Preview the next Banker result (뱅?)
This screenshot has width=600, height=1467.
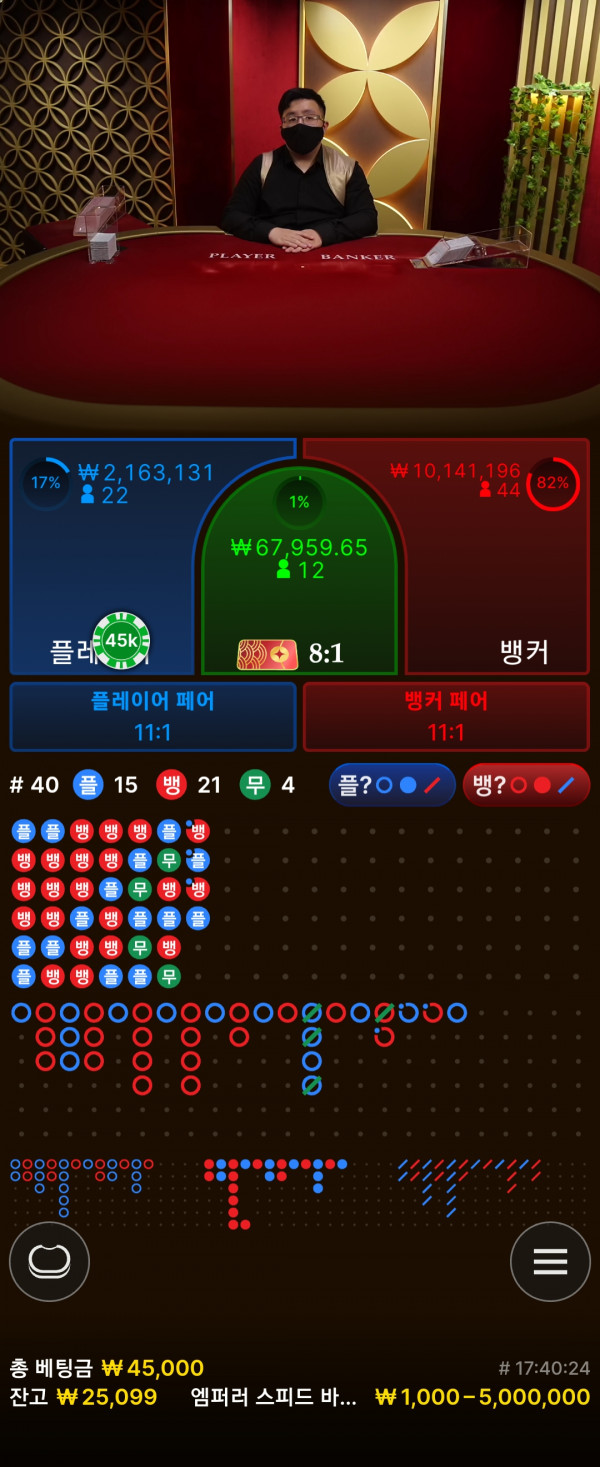coord(526,785)
